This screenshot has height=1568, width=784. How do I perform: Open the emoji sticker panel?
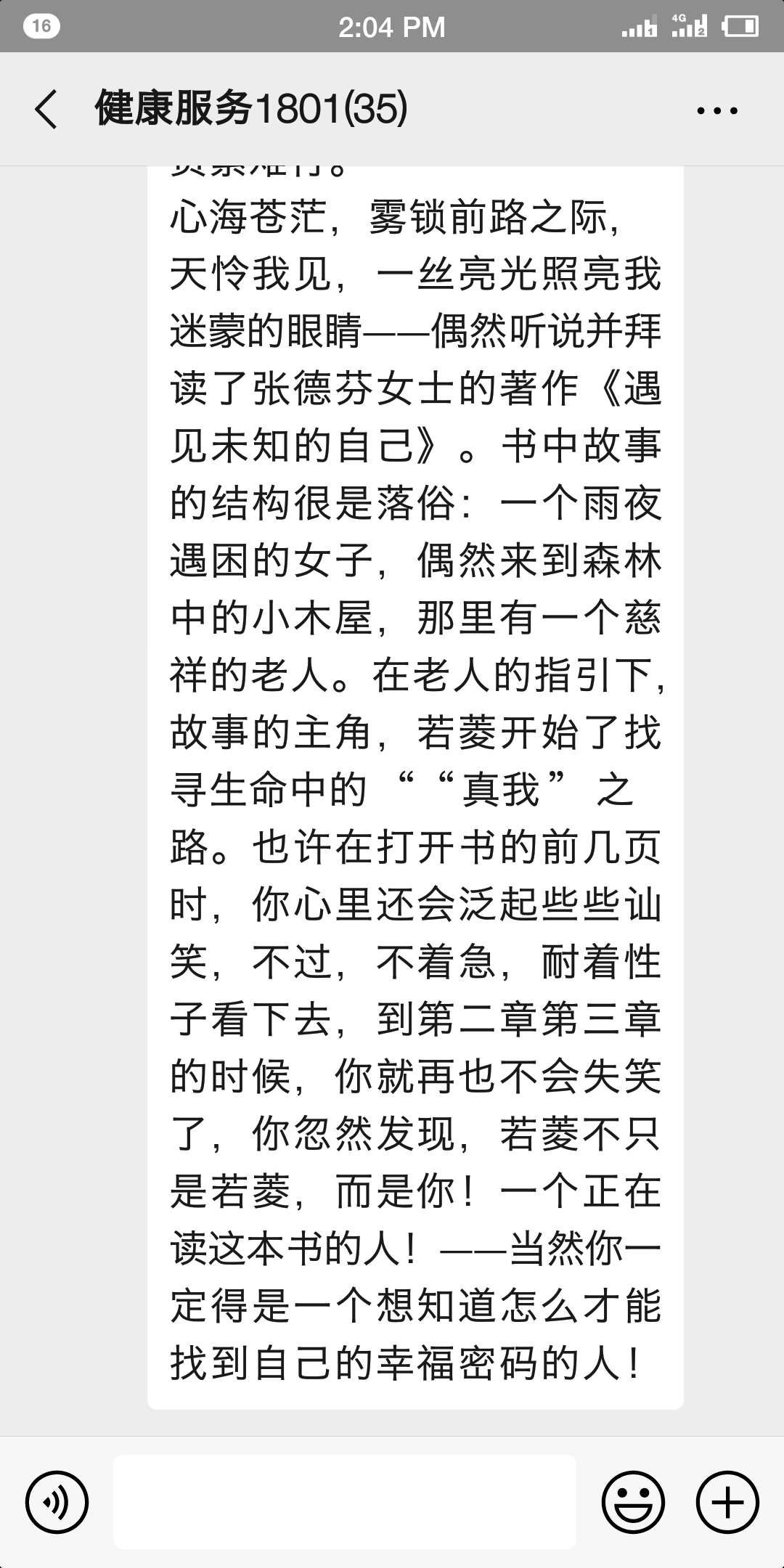[x=634, y=1503]
